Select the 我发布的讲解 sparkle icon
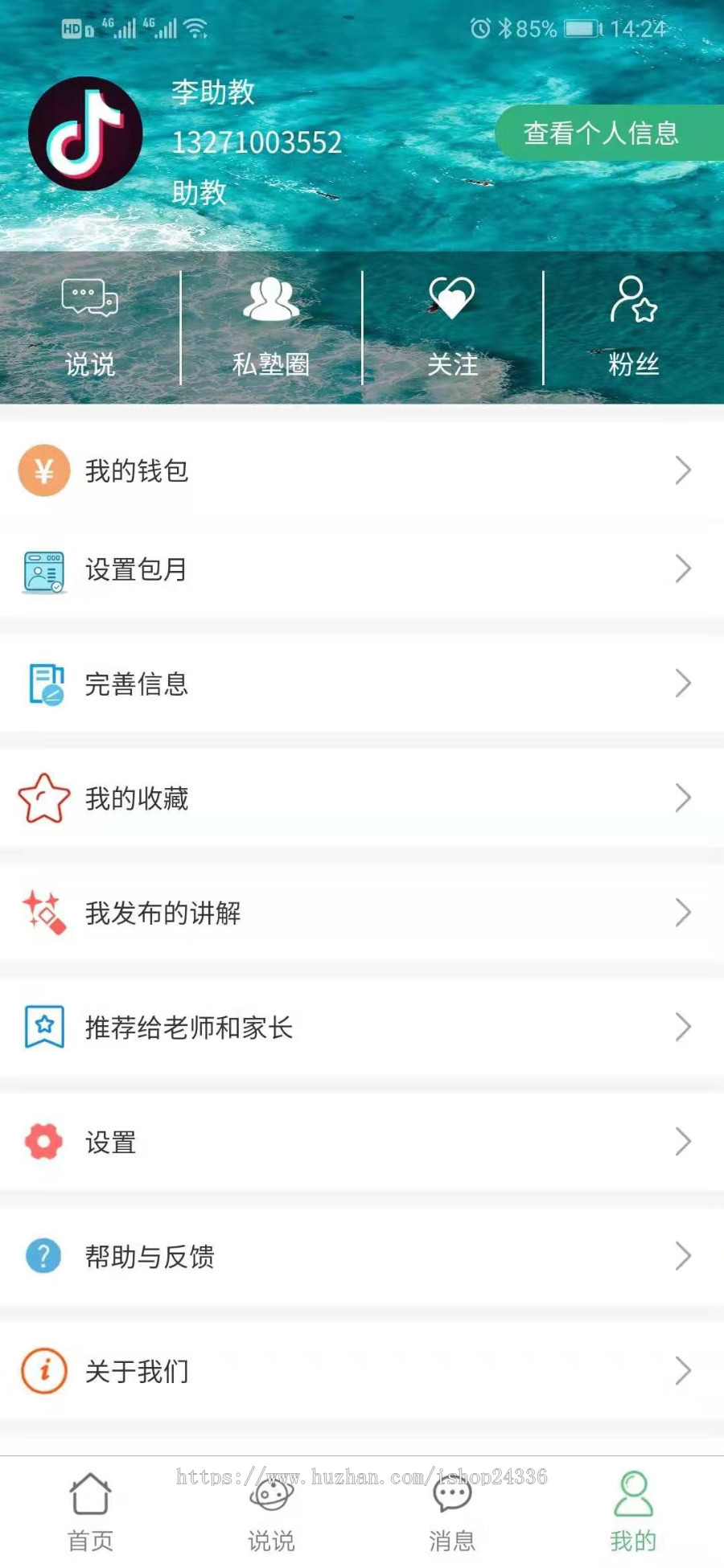The height and width of the screenshot is (1568, 724). click(x=43, y=913)
